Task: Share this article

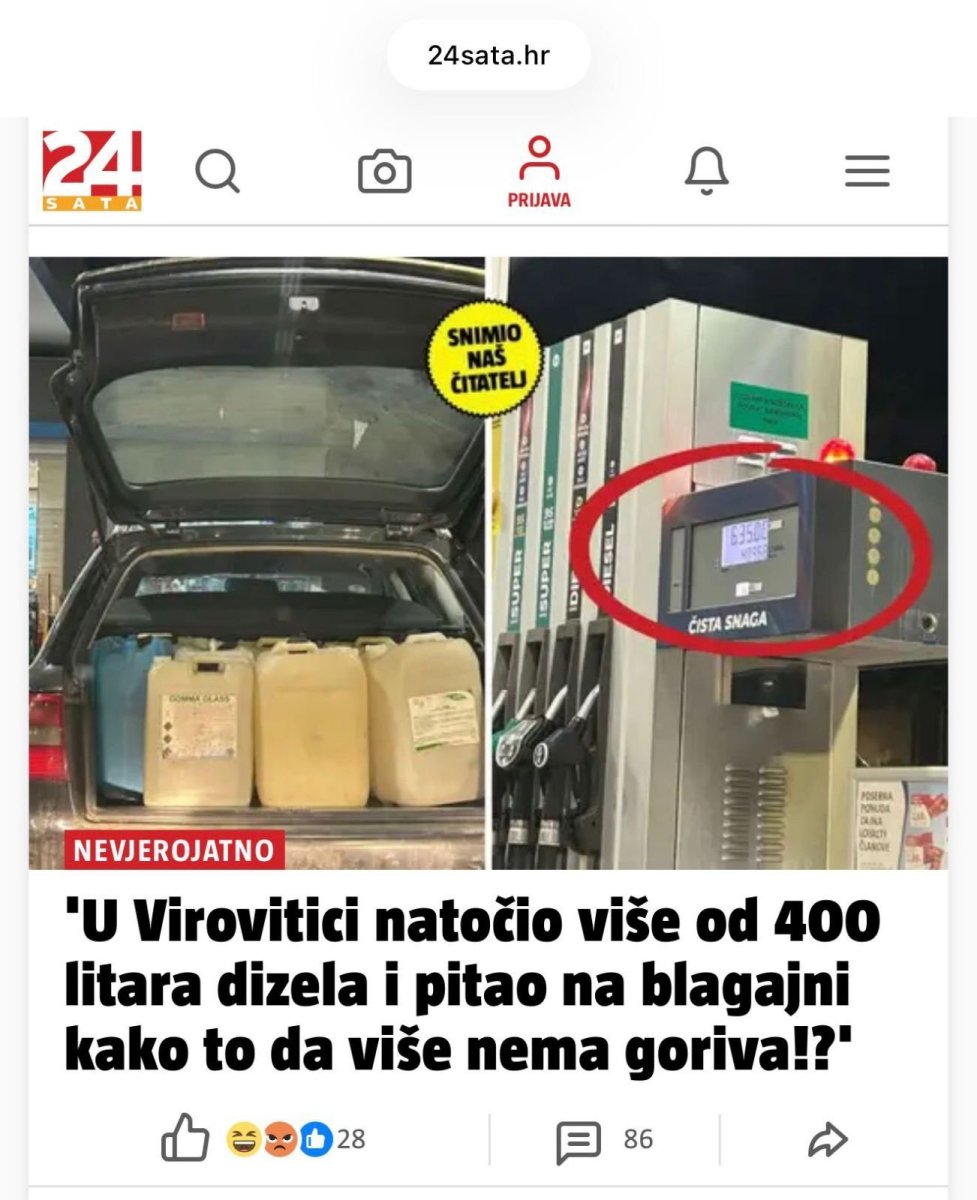Action: tap(828, 1139)
